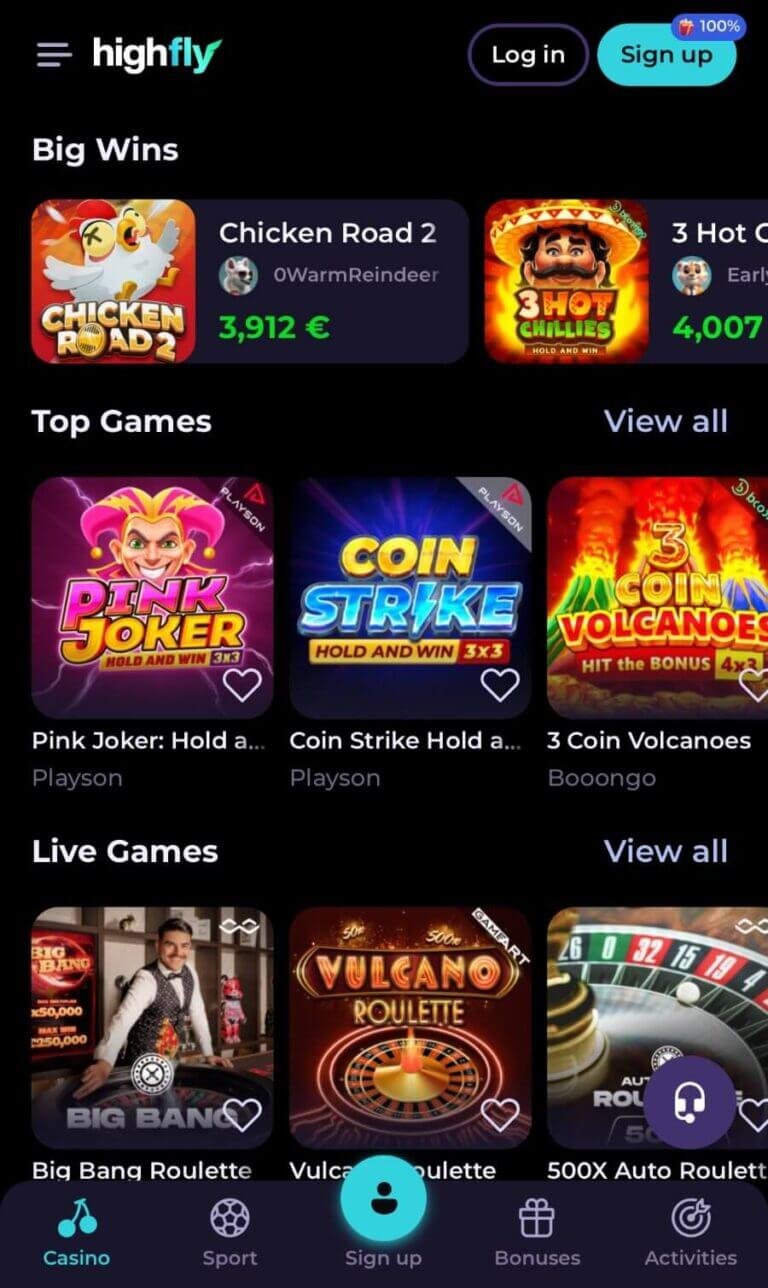The width and height of the screenshot is (768, 1288).
Task: Tap the highfly logo
Action: coord(155,55)
